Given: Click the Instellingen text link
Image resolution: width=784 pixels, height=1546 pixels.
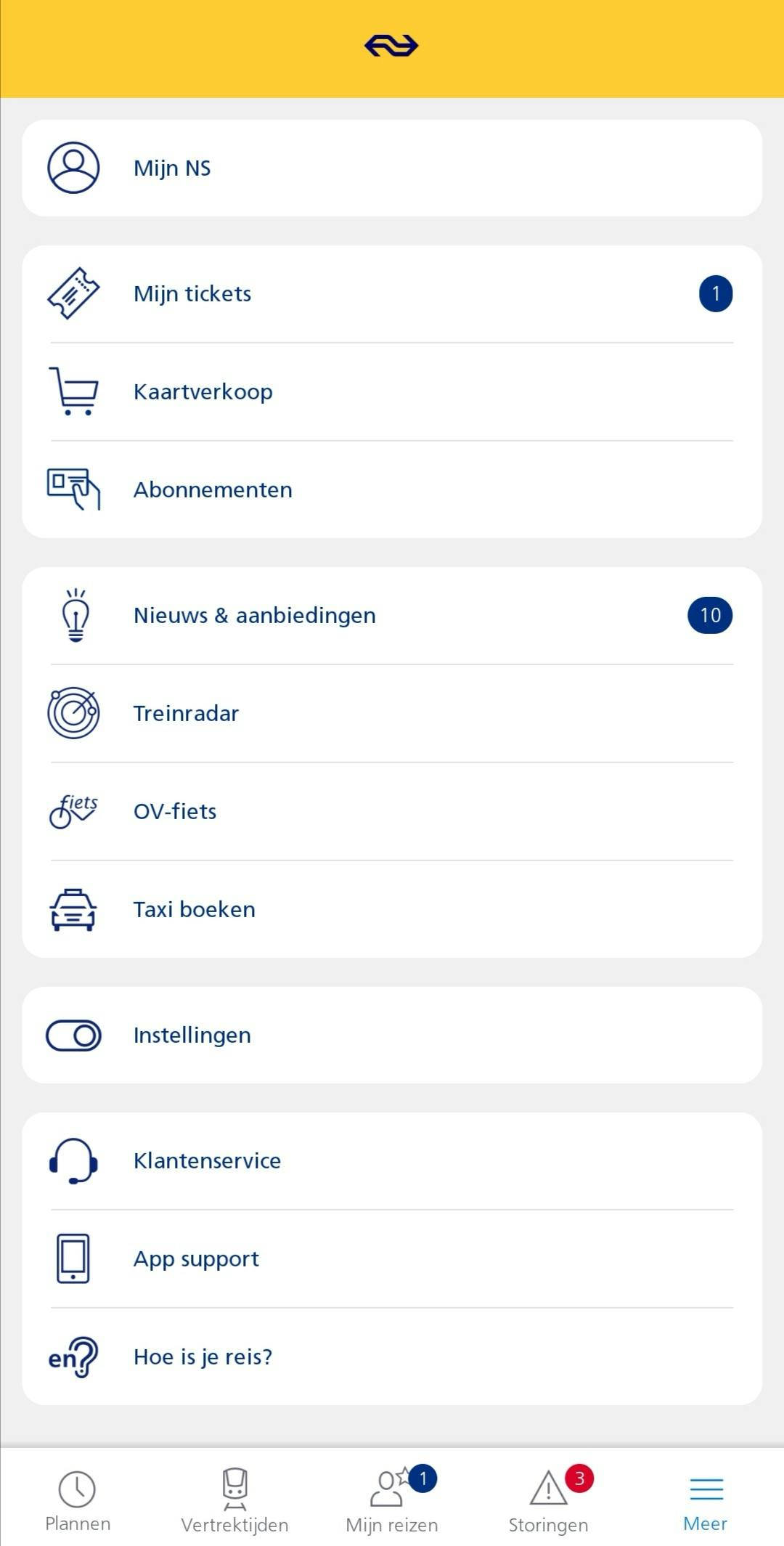Looking at the screenshot, I should pos(191,1035).
